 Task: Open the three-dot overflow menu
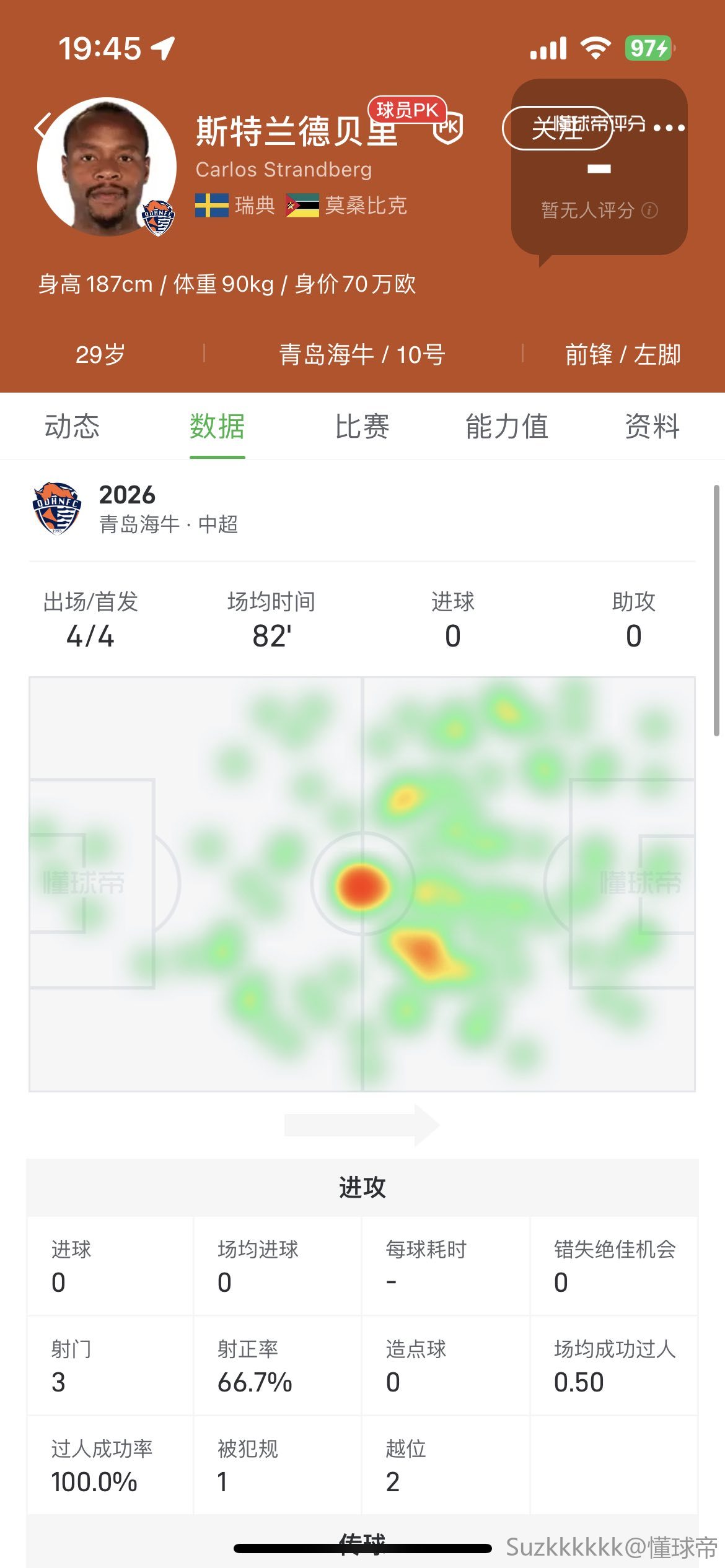(669, 128)
